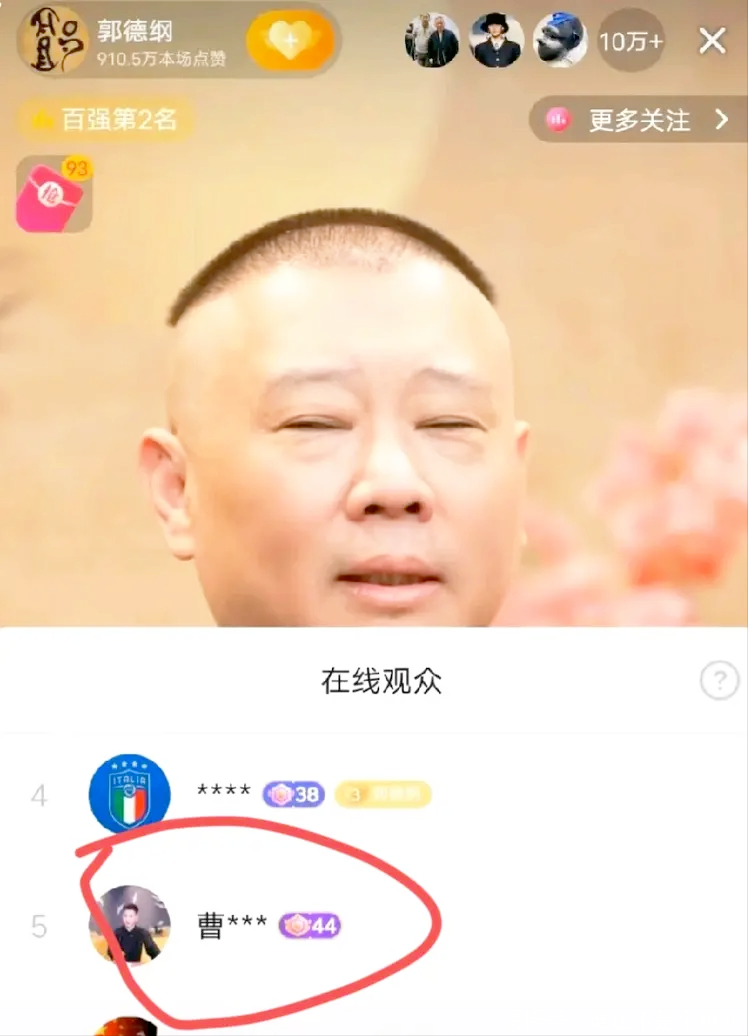Open the streamer's profile avatar
This screenshot has height=1036, width=748.
coord(53,40)
